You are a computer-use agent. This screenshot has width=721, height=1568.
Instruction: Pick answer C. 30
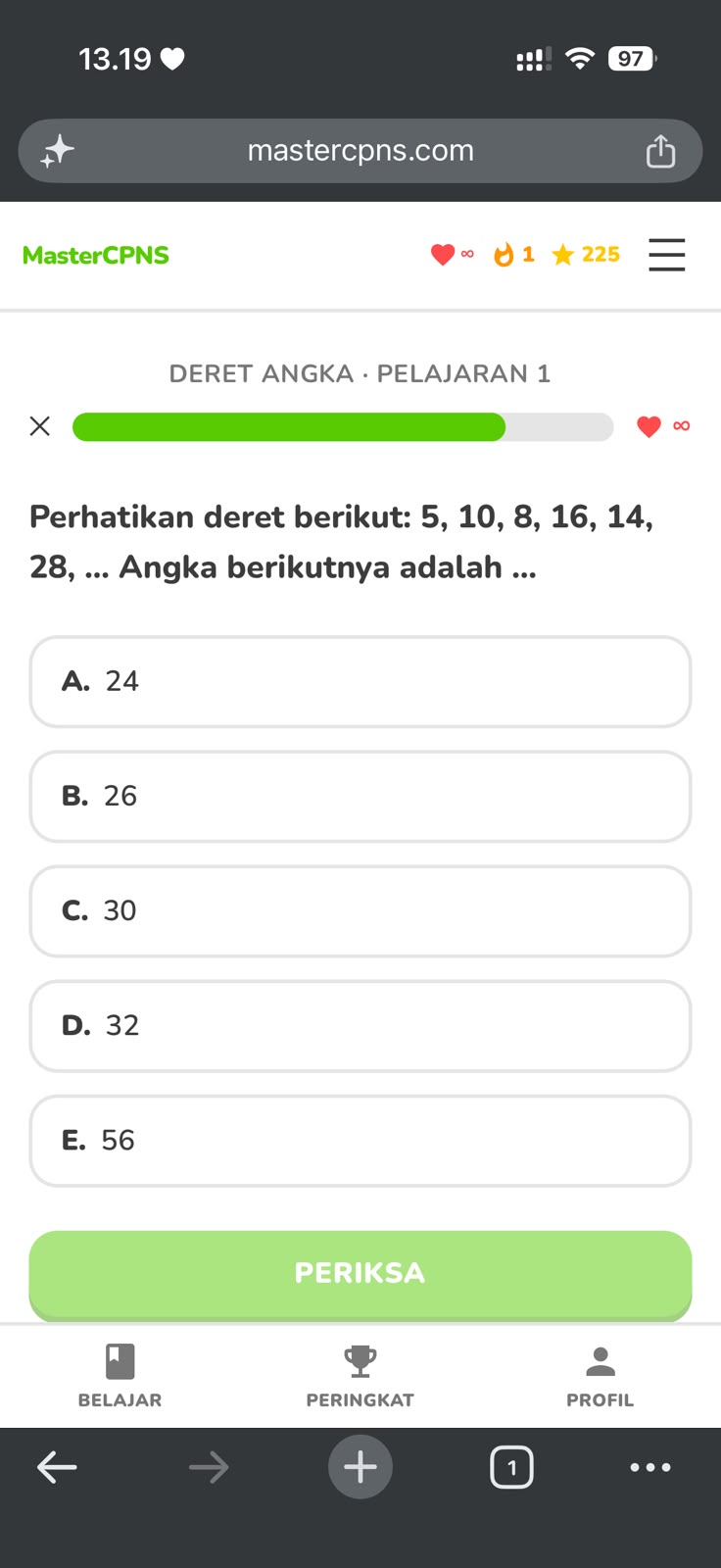360,911
